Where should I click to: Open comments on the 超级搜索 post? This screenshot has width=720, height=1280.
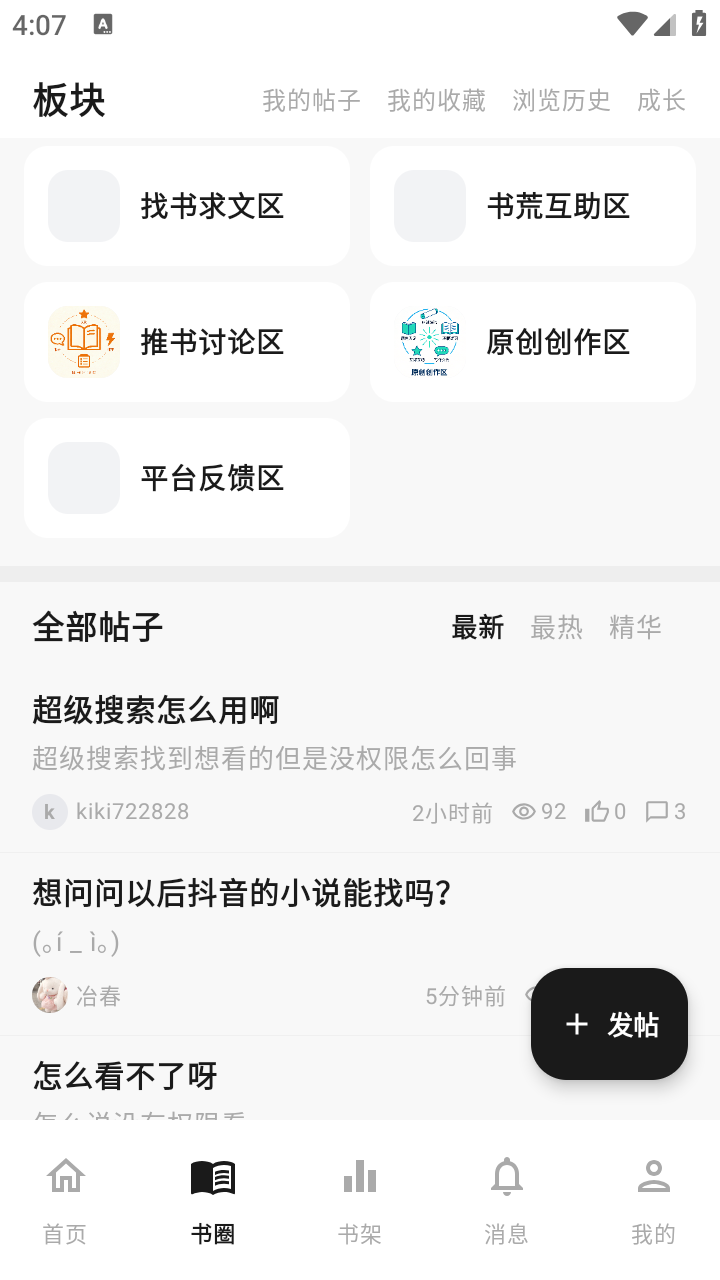click(x=664, y=811)
